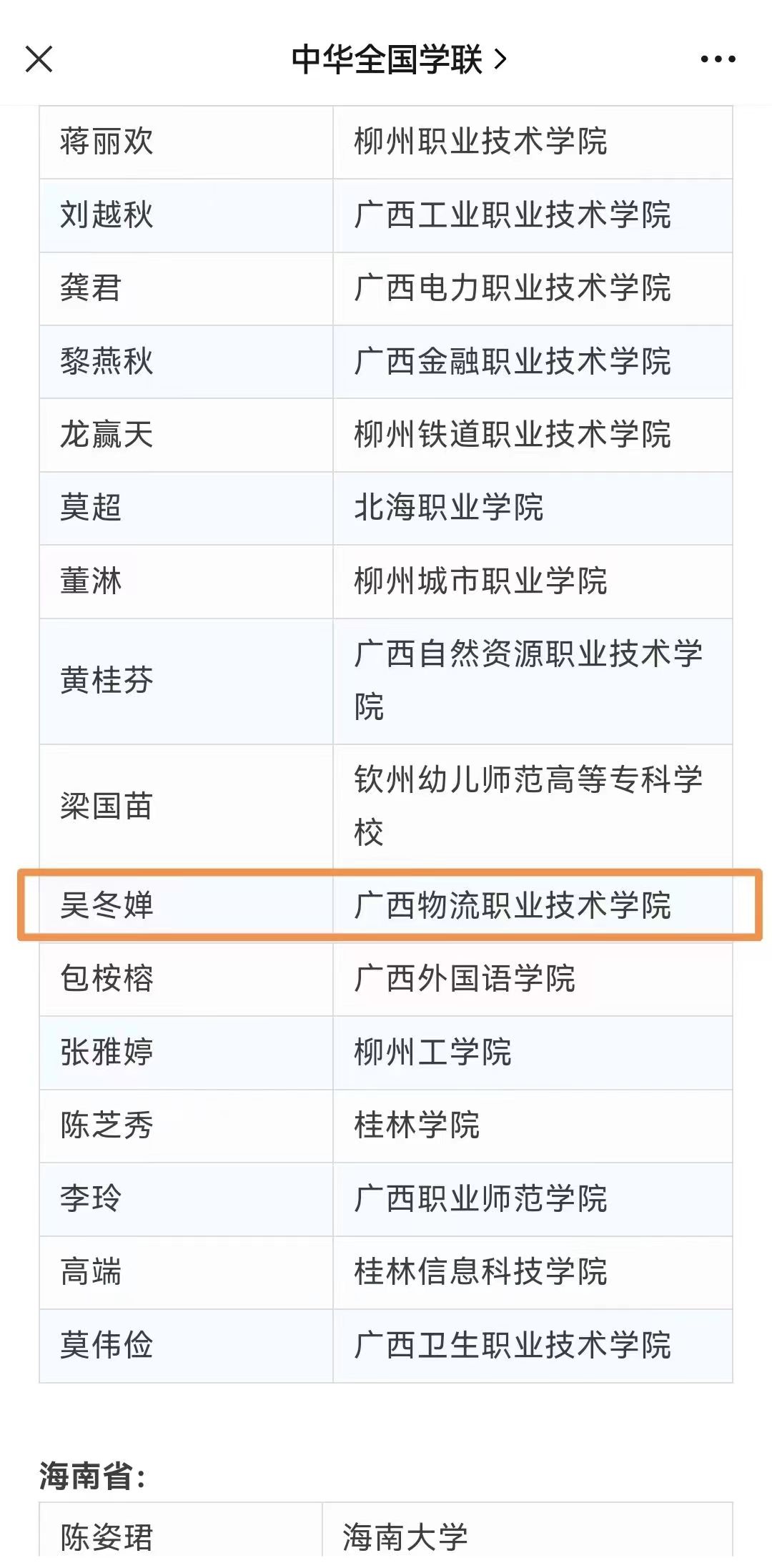The height and width of the screenshot is (1568, 772).
Task: Open the 中华全国学联 account page
Action: point(398,59)
